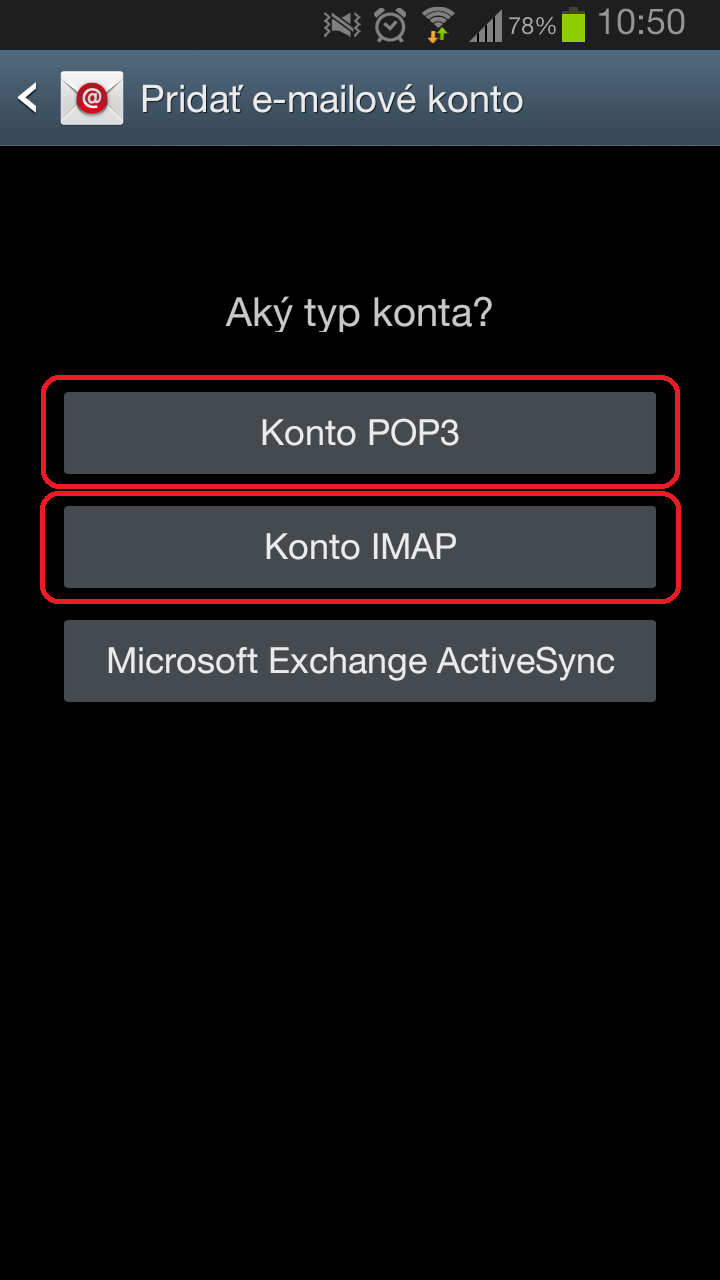The height and width of the screenshot is (1280, 720).
Task: Select Konto POP3 account type
Action: (360, 433)
